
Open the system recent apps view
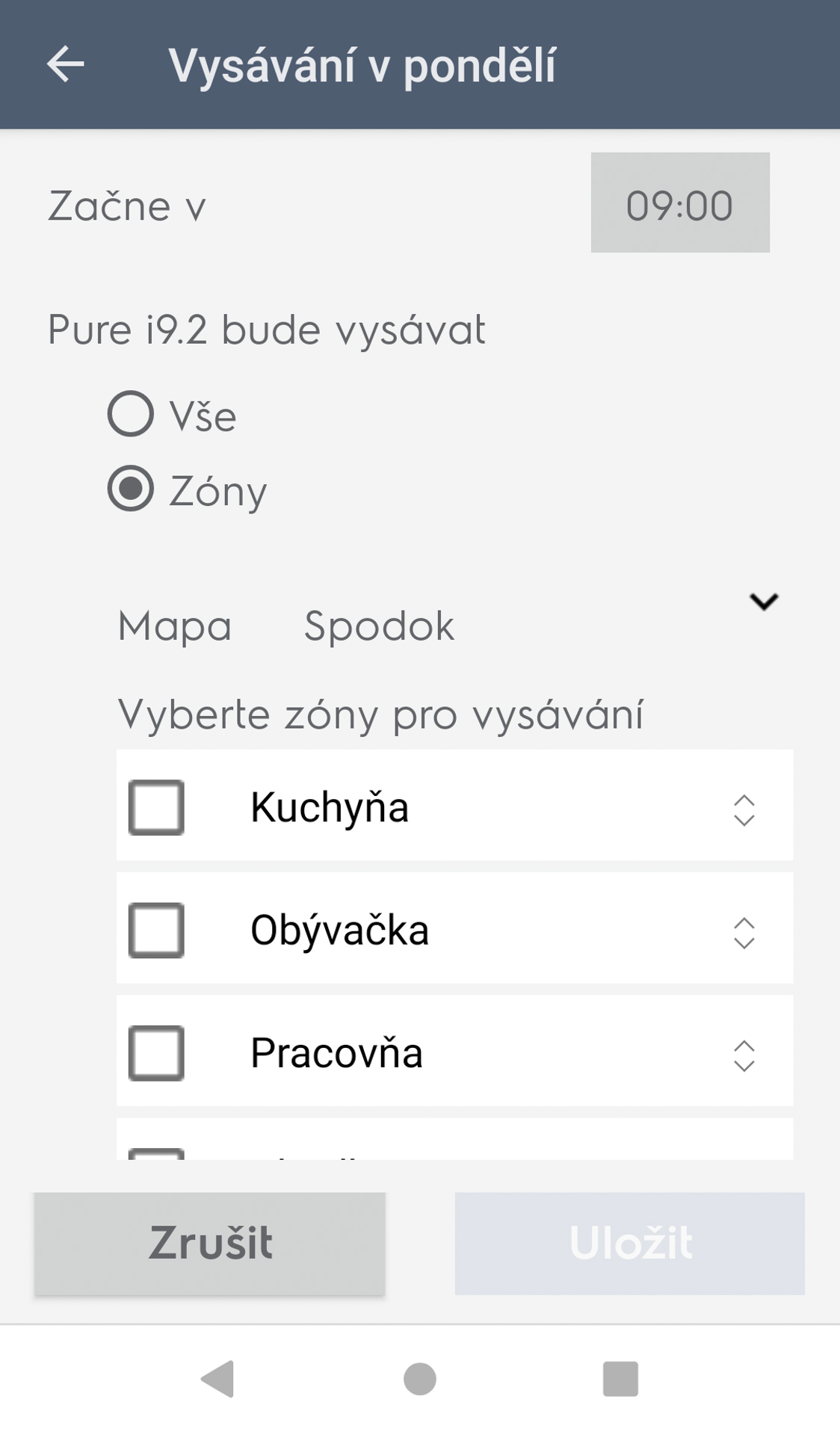point(620,1379)
